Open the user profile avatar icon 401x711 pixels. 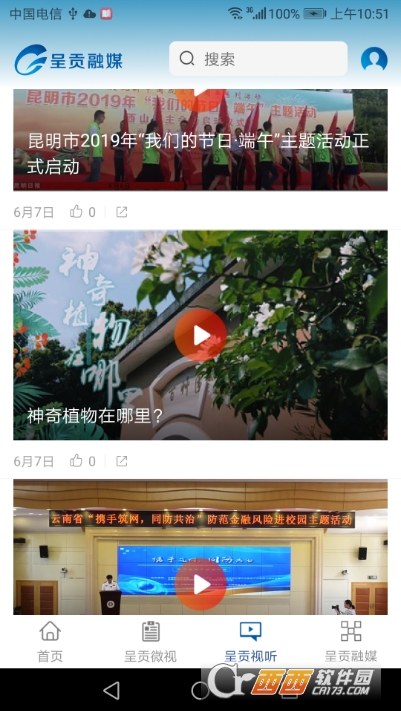point(374,59)
